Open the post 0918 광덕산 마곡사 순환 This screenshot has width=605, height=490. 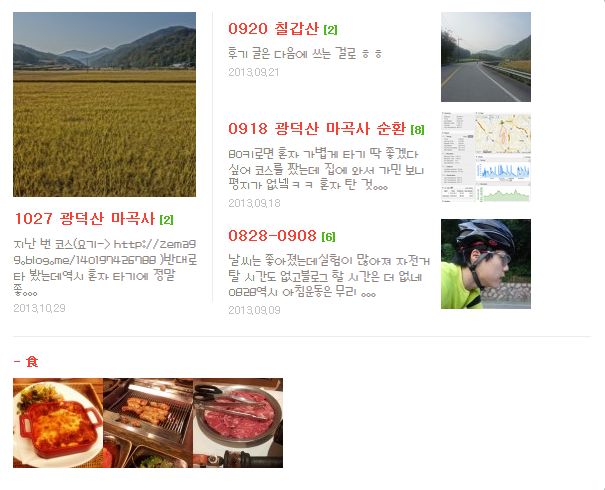[x=317, y=129]
